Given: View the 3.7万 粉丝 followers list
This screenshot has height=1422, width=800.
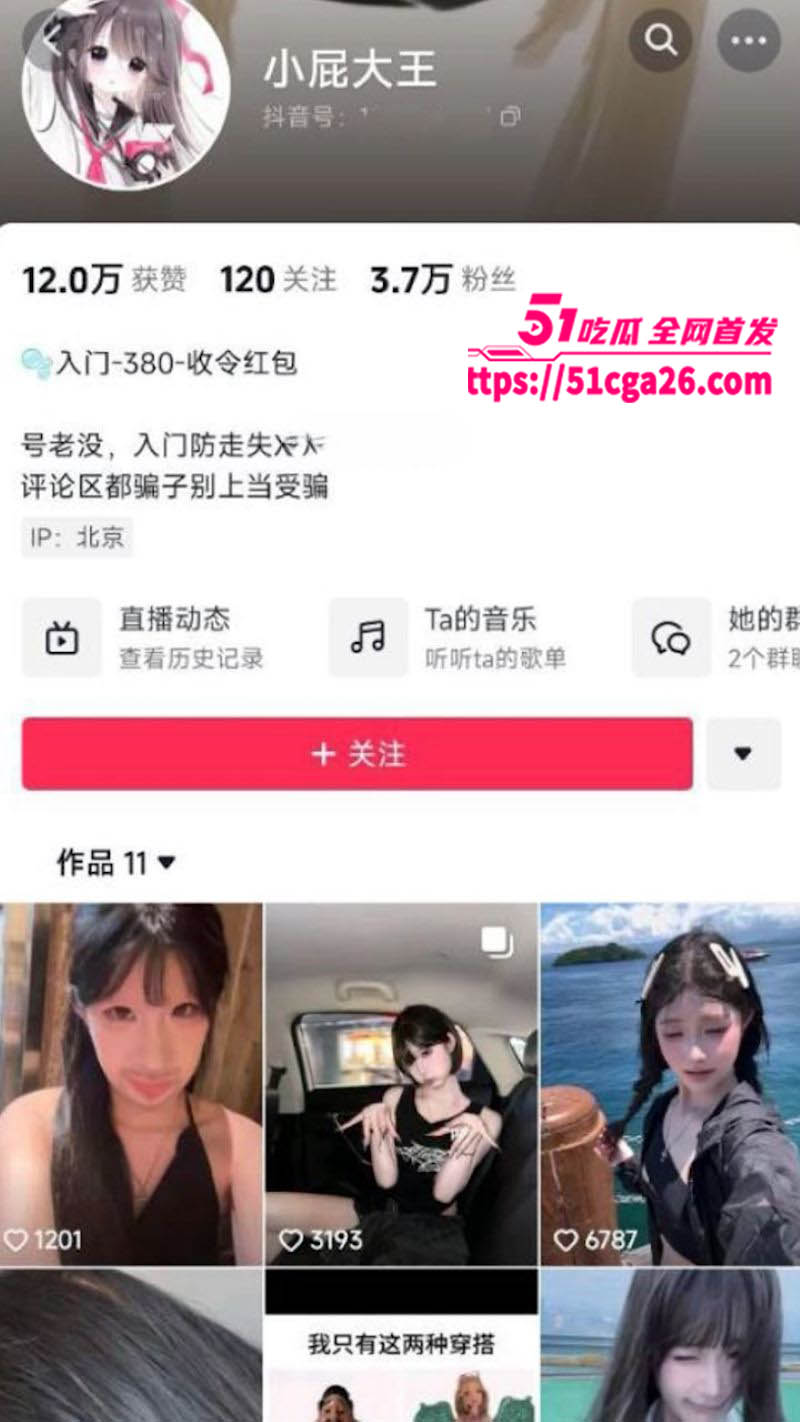Looking at the screenshot, I should coord(442,280).
